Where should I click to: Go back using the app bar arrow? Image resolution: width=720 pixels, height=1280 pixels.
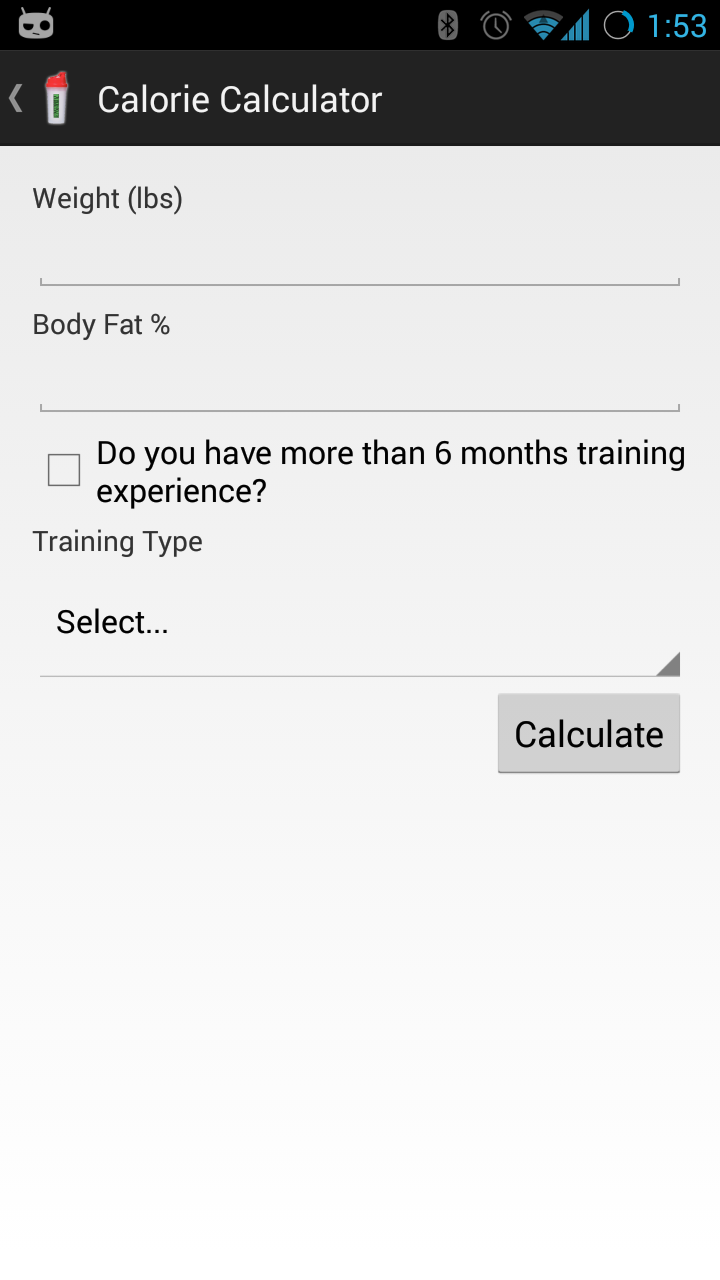coord(18,99)
